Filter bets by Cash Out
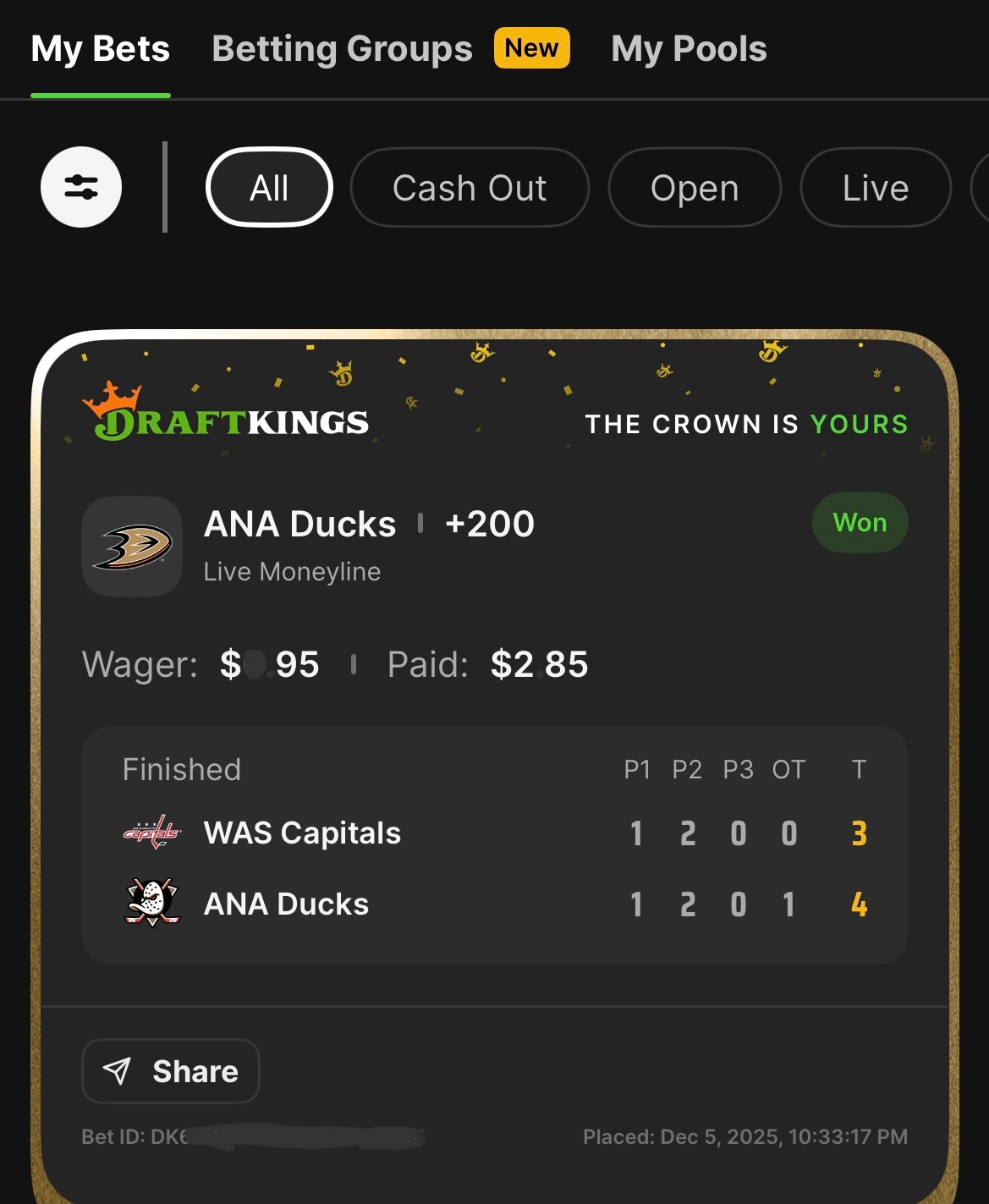 (470, 188)
